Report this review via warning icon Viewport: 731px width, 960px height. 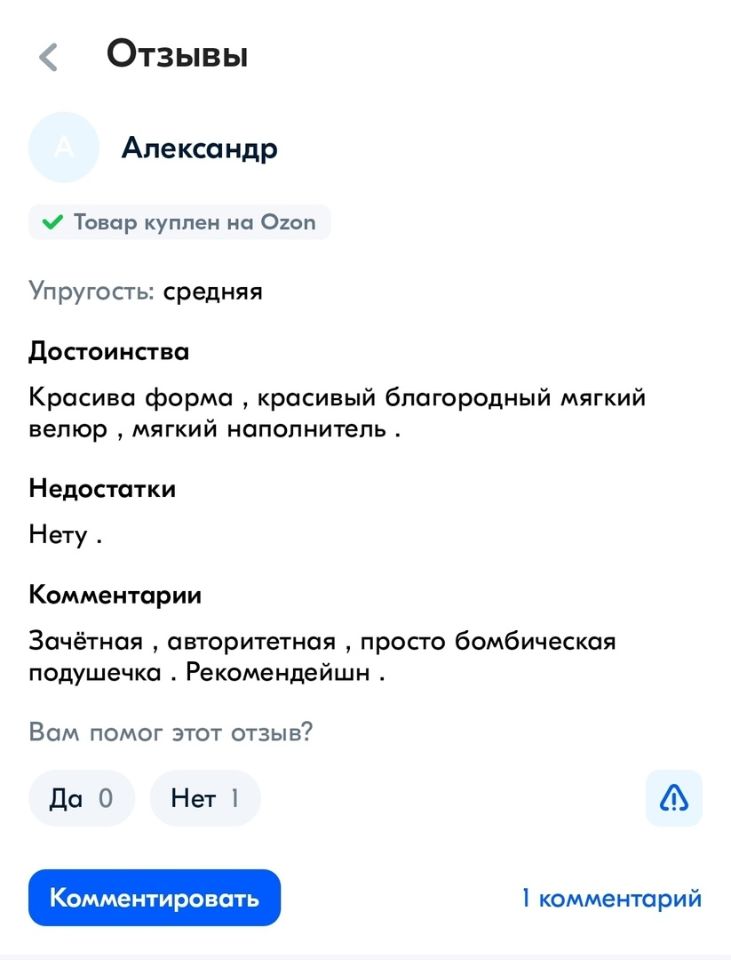pyautogui.click(x=674, y=798)
